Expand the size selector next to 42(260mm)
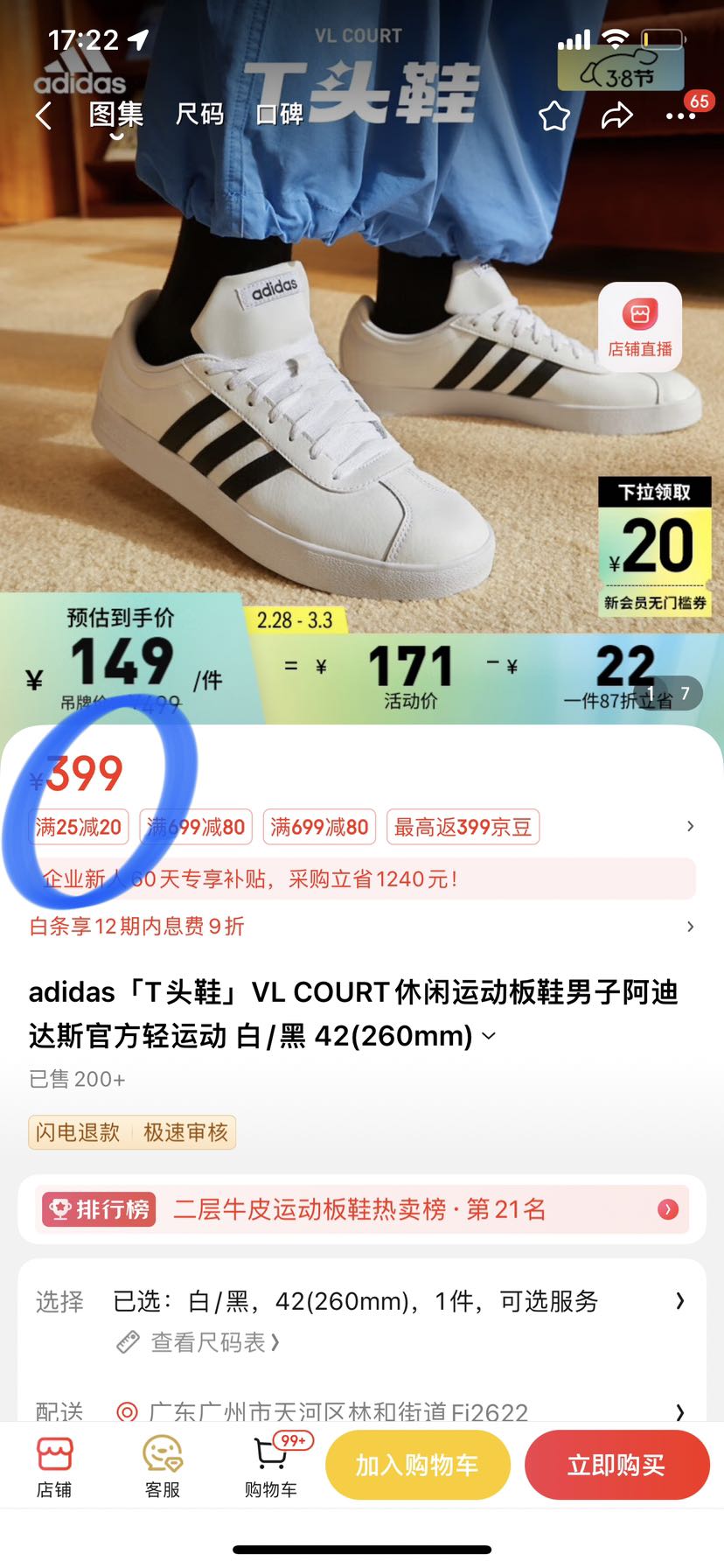Screen dimensions: 724x1568 (489, 1035)
